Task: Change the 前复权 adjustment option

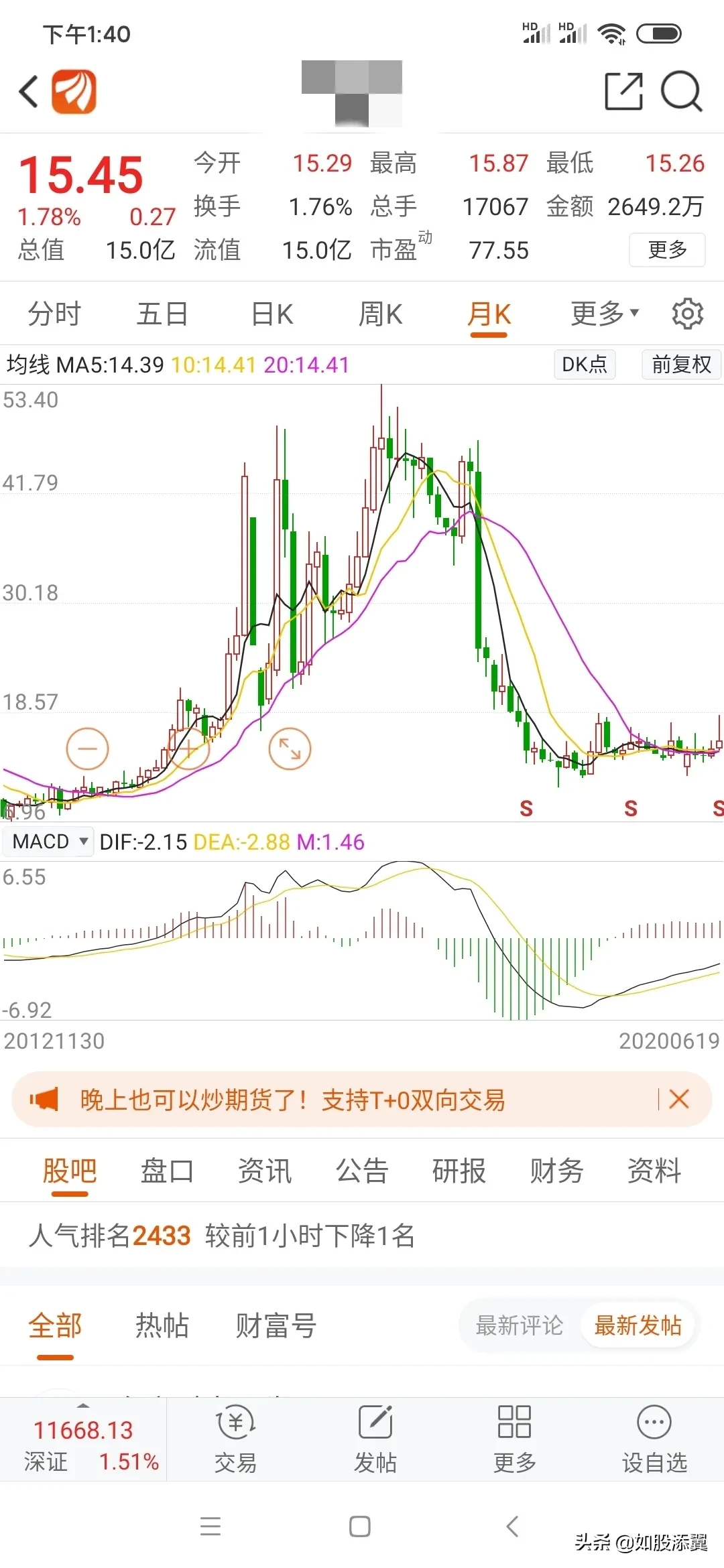Action: (681, 365)
